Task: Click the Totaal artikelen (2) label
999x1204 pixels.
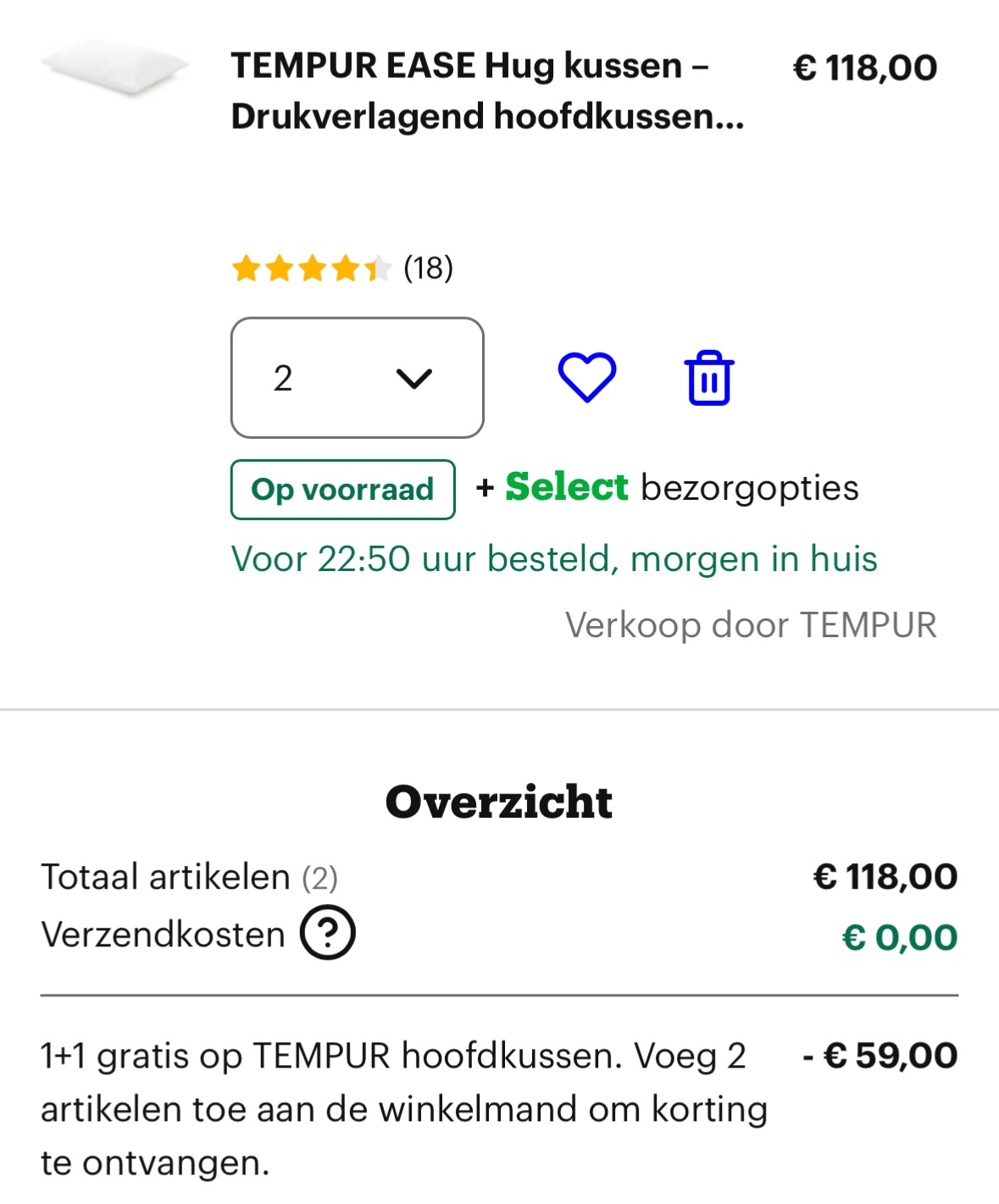Action: [190, 877]
